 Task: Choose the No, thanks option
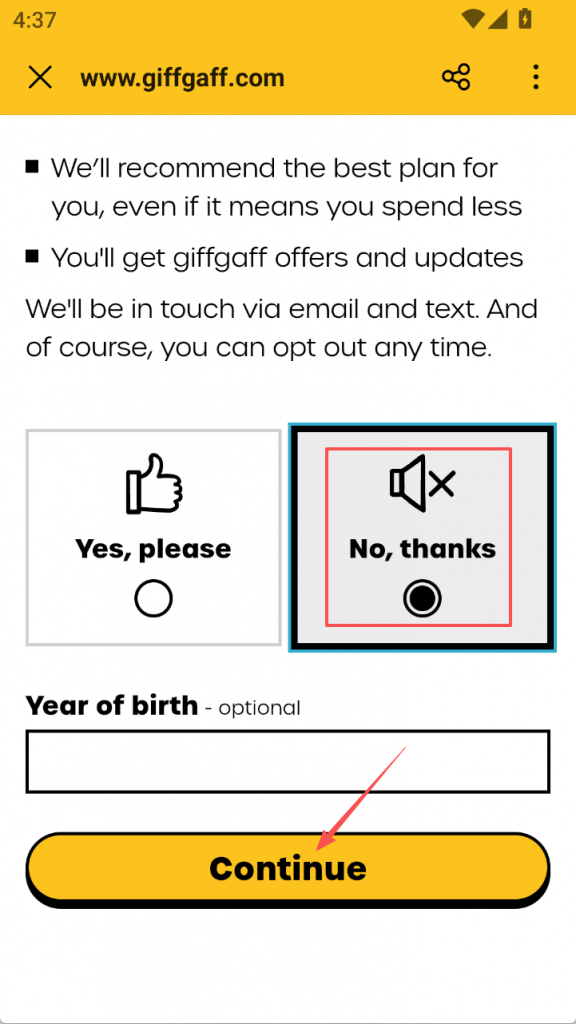(422, 539)
